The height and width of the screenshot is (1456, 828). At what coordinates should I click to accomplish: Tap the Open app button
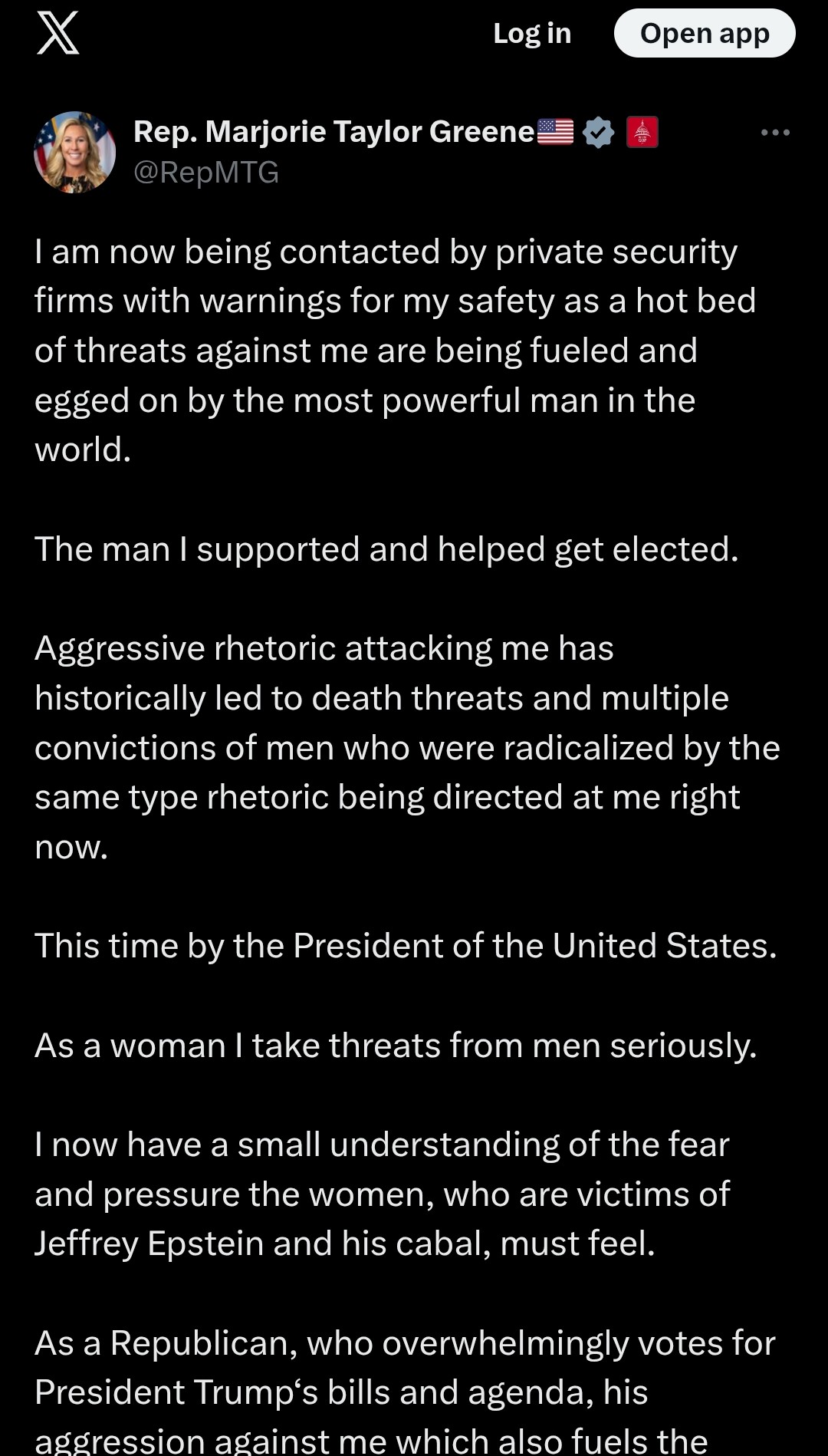704,34
